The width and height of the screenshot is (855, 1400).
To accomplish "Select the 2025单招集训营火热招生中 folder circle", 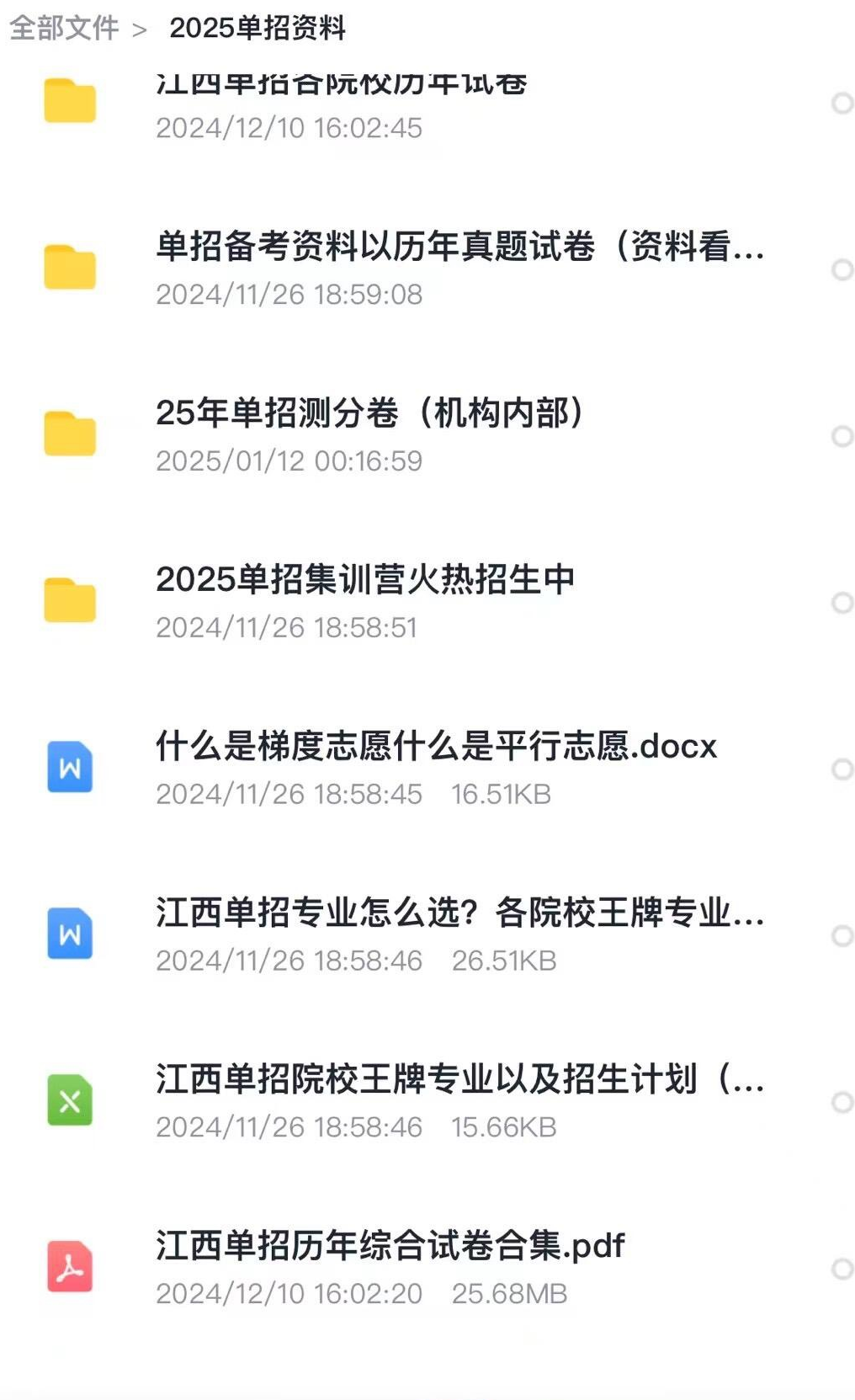I will [x=842, y=603].
